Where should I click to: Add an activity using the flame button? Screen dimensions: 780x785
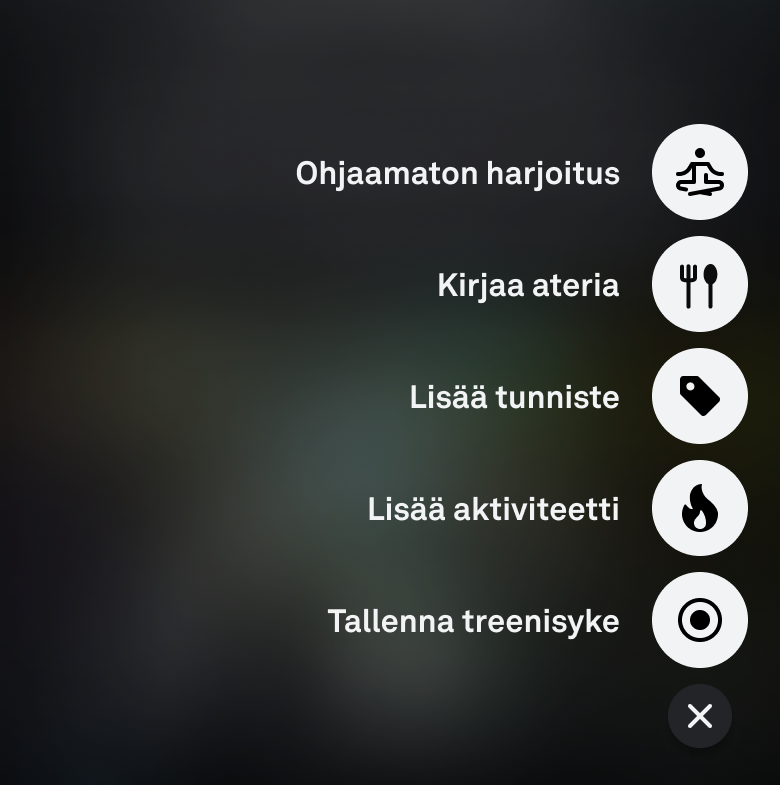(x=700, y=508)
